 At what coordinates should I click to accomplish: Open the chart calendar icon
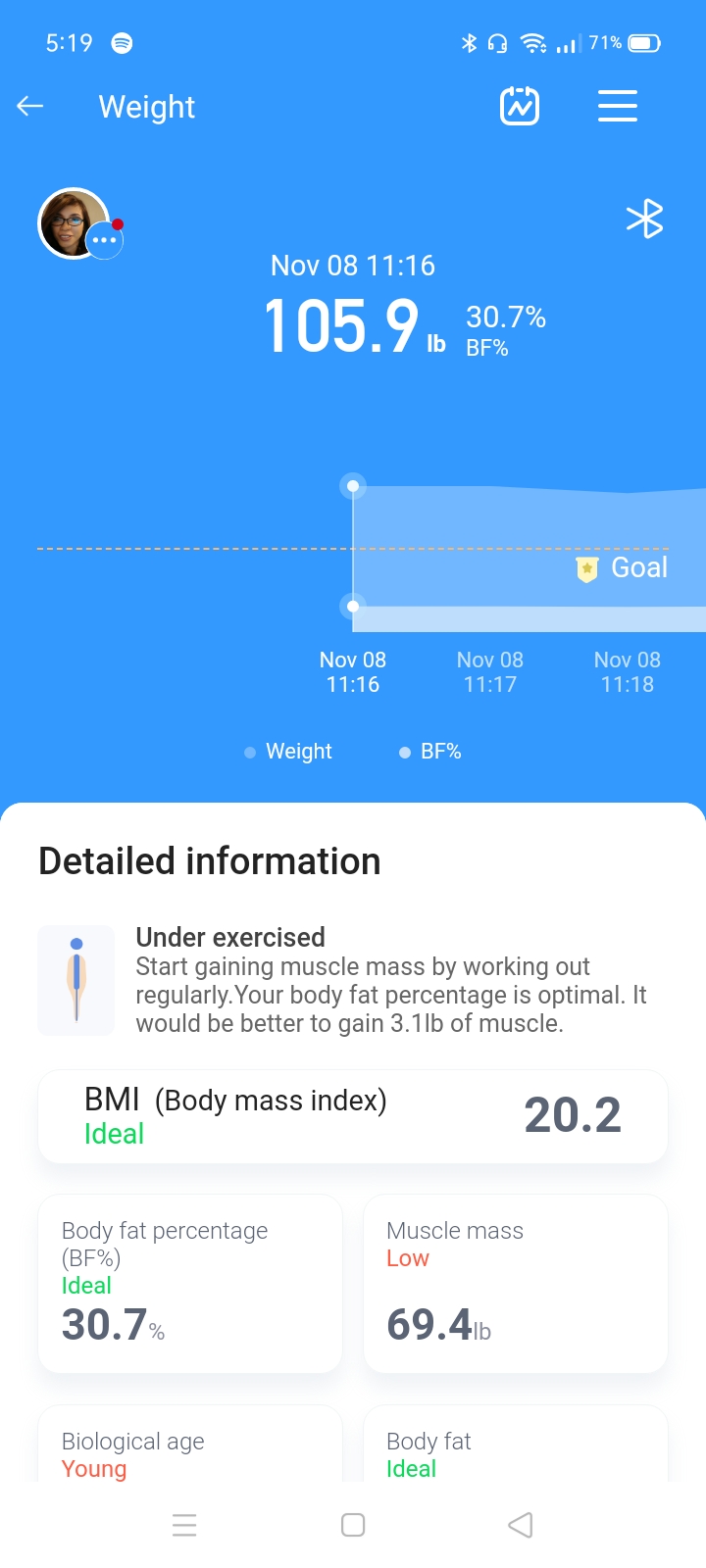520,106
